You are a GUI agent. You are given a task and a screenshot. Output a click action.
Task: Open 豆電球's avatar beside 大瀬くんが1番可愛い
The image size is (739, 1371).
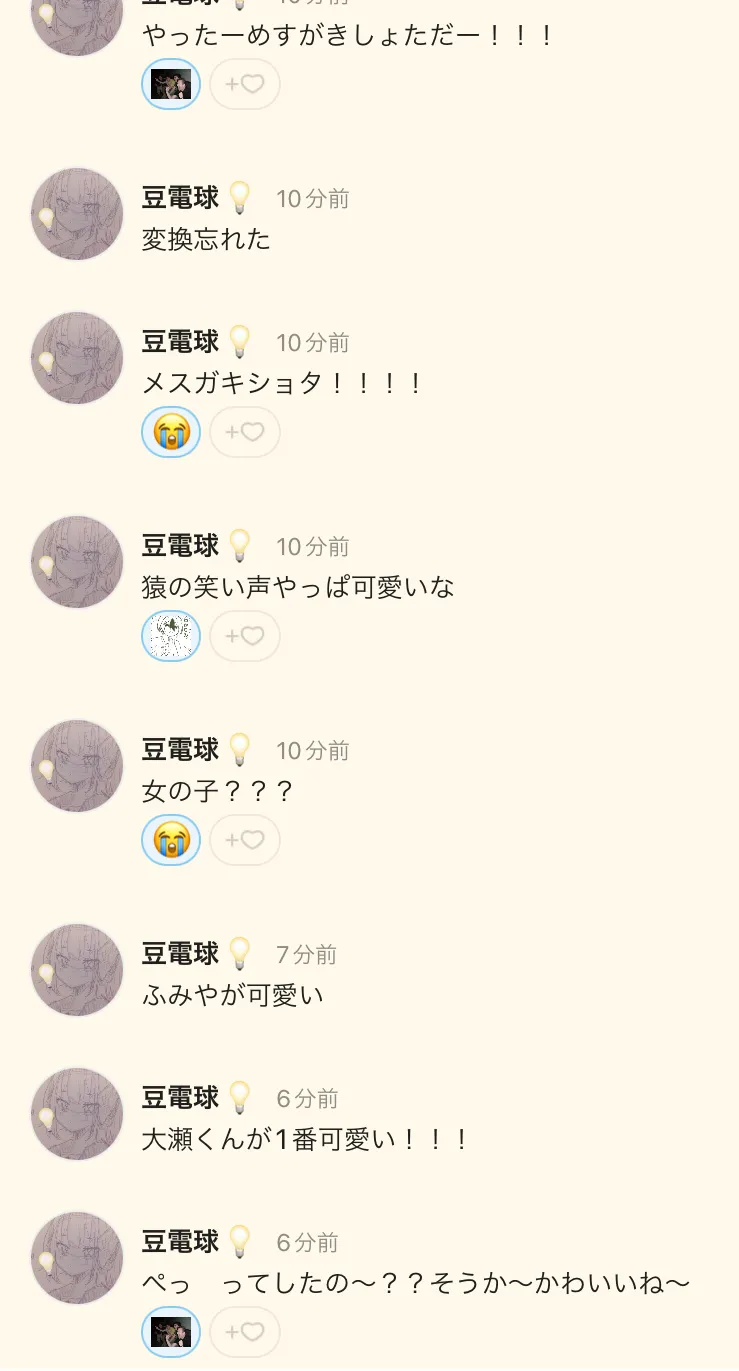77,1114
